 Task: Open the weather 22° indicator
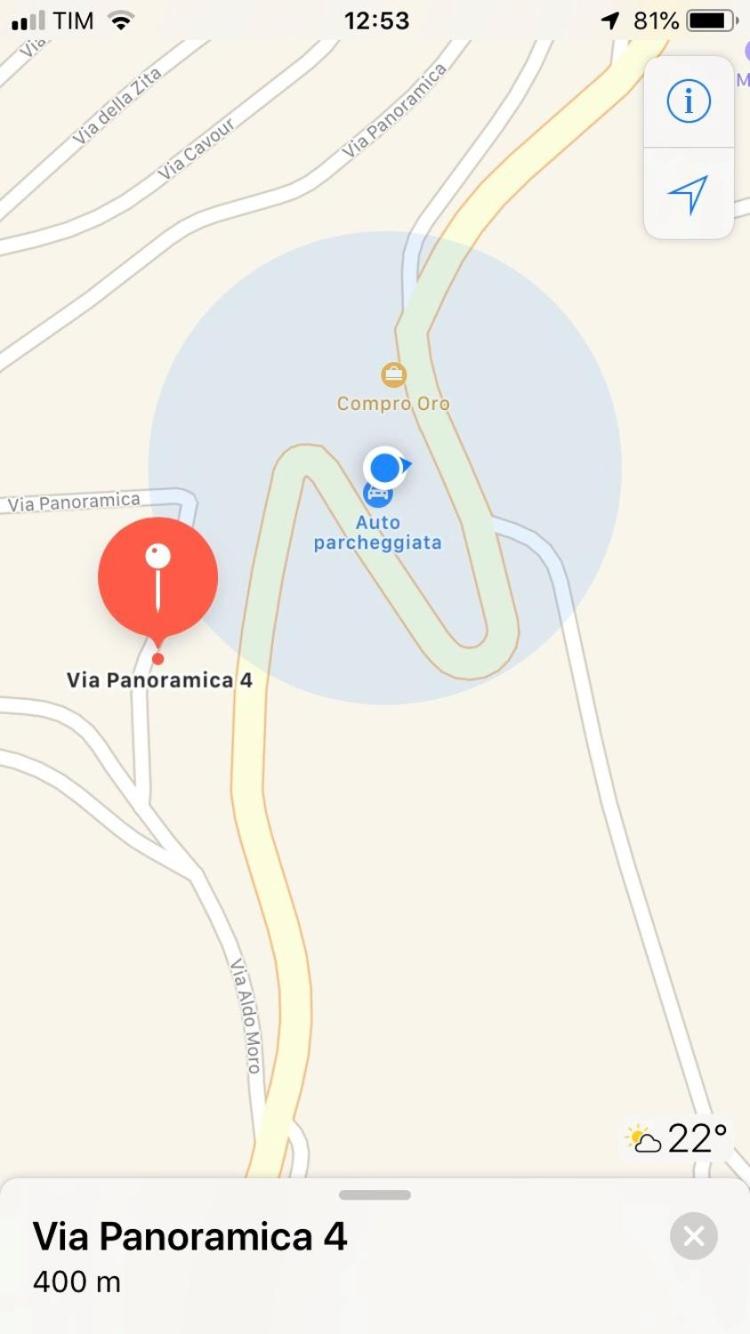[678, 1139]
